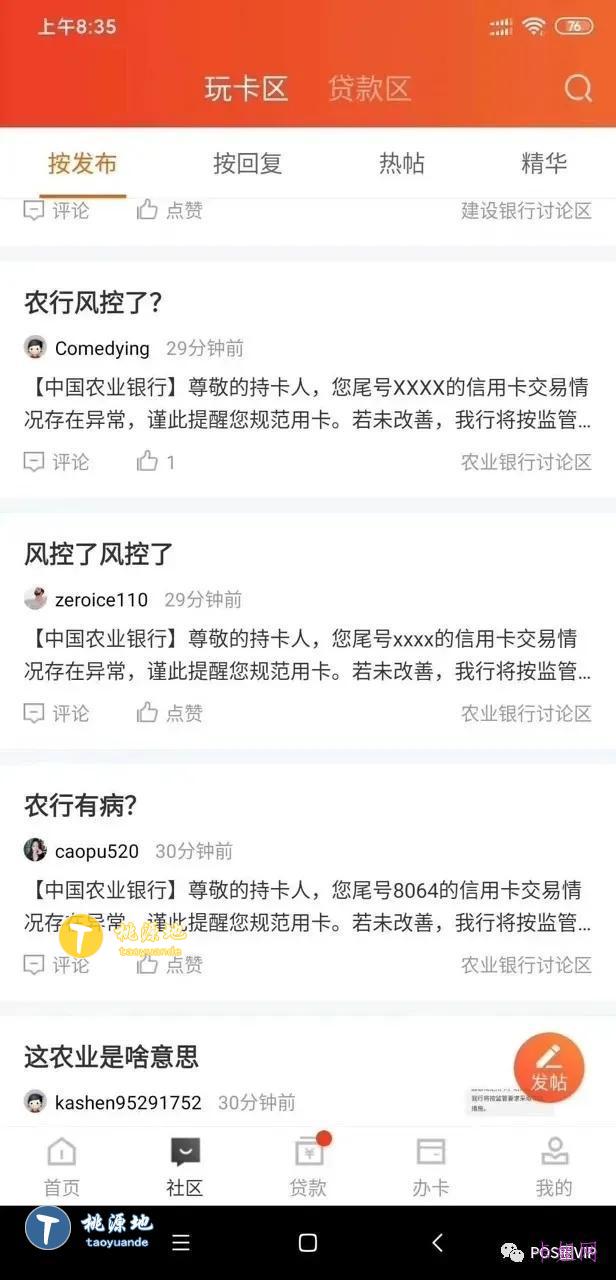The image size is (616, 1280).
Task: Select the 按发布 sorting tab
Action: (83, 164)
